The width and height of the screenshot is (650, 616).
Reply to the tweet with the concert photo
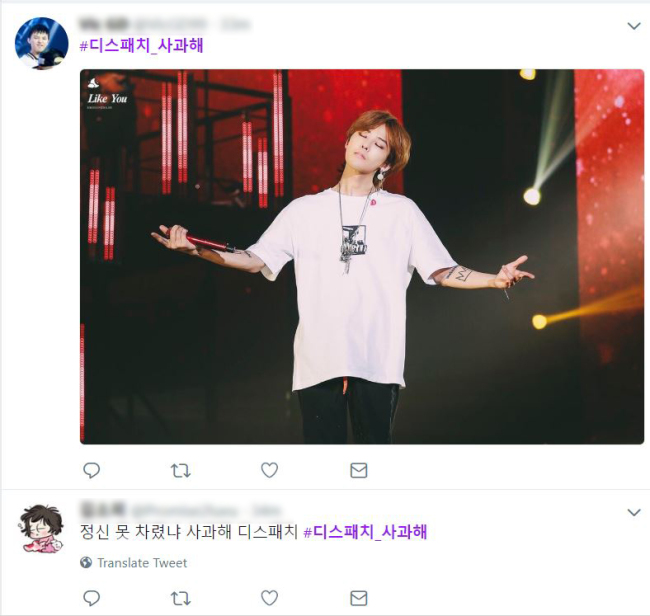tap(91, 470)
